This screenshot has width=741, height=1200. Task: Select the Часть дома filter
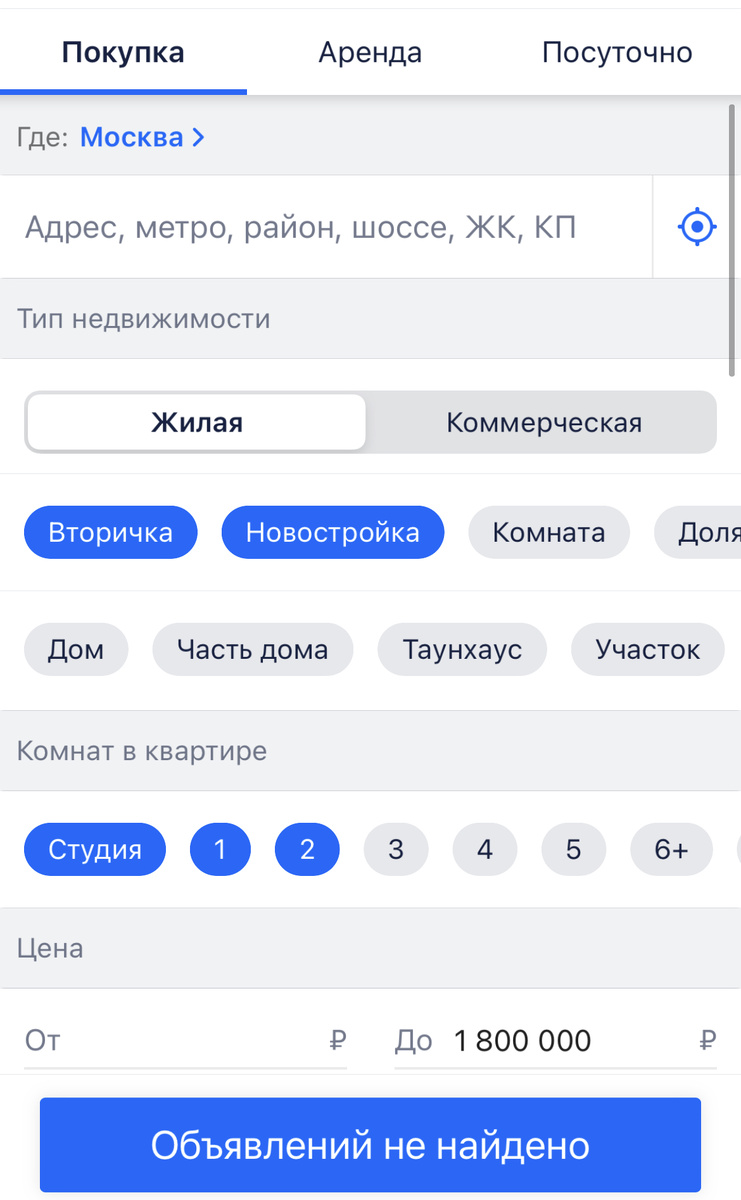point(252,649)
